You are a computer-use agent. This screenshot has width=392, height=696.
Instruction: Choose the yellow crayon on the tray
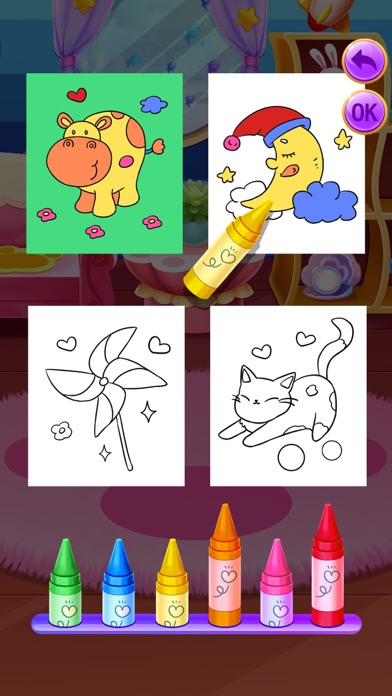click(x=172, y=583)
